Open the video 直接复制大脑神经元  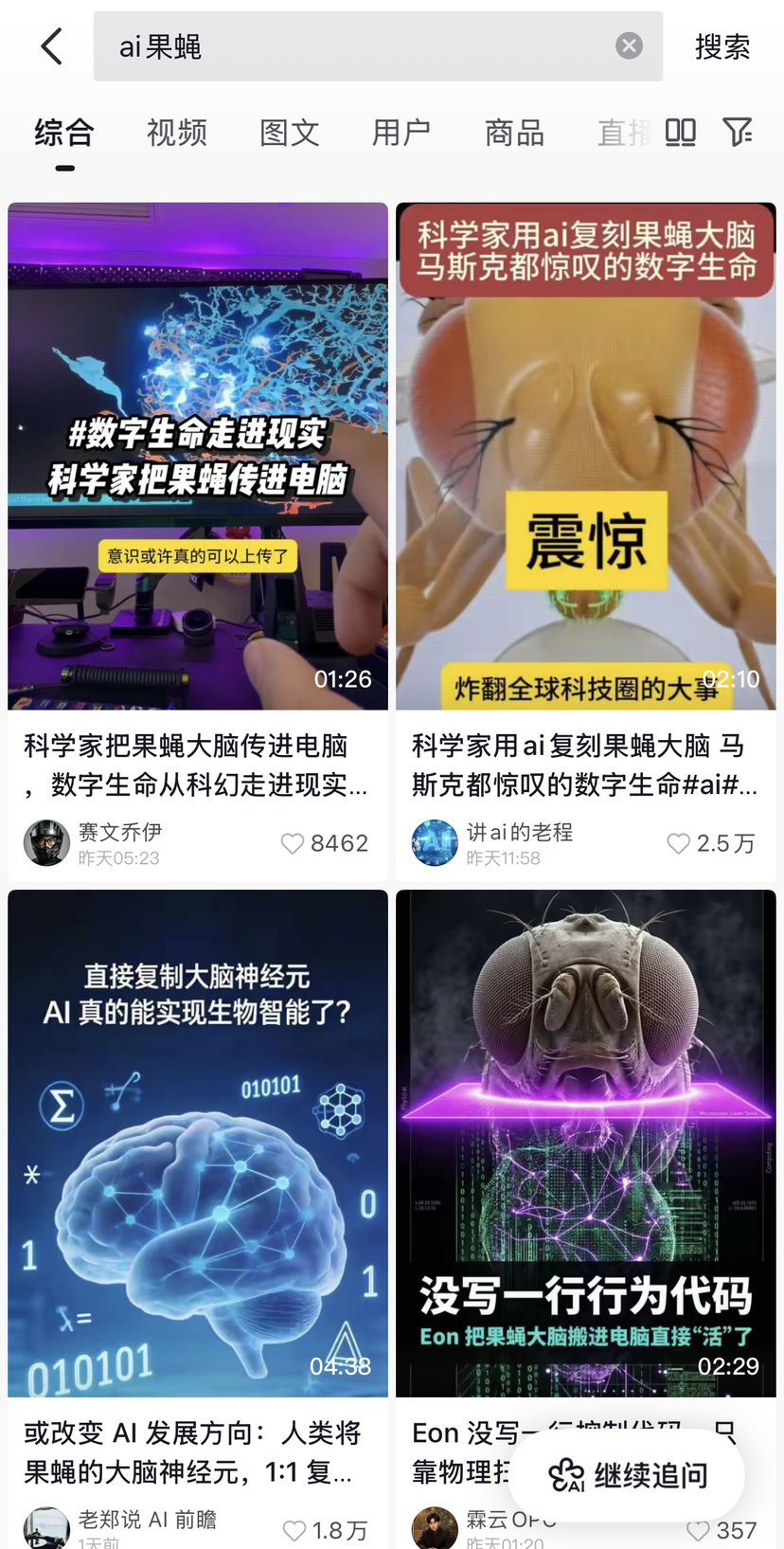(x=198, y=1143)
